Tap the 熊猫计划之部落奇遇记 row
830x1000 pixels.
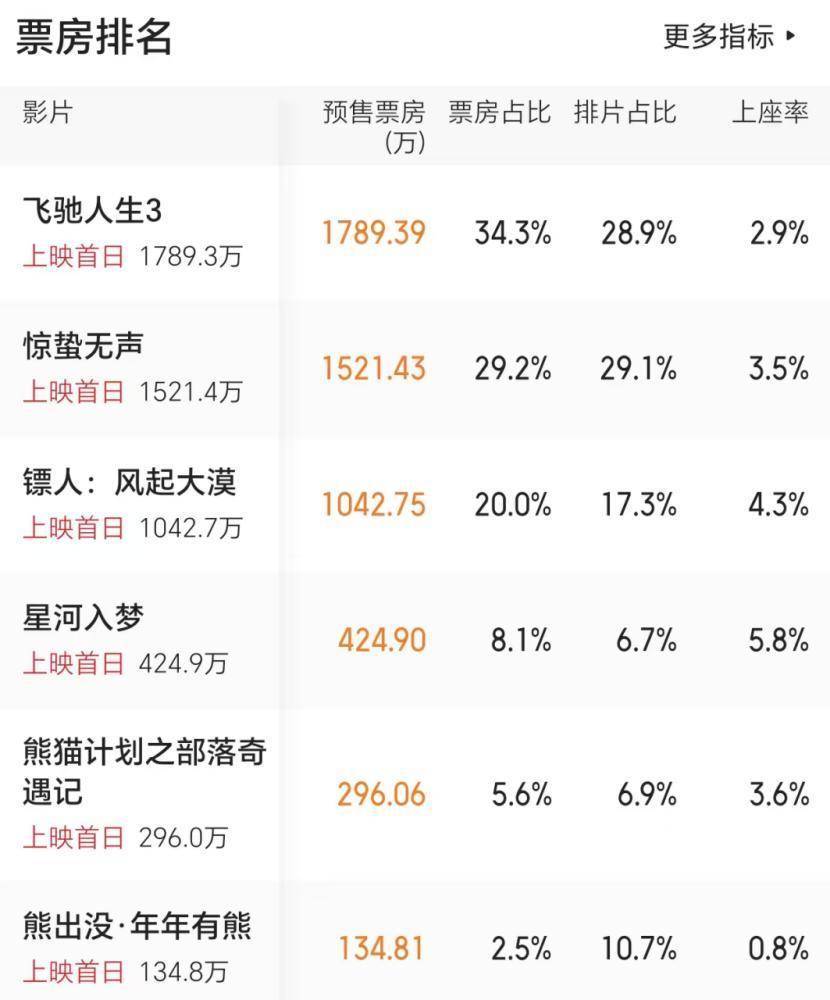144,771
